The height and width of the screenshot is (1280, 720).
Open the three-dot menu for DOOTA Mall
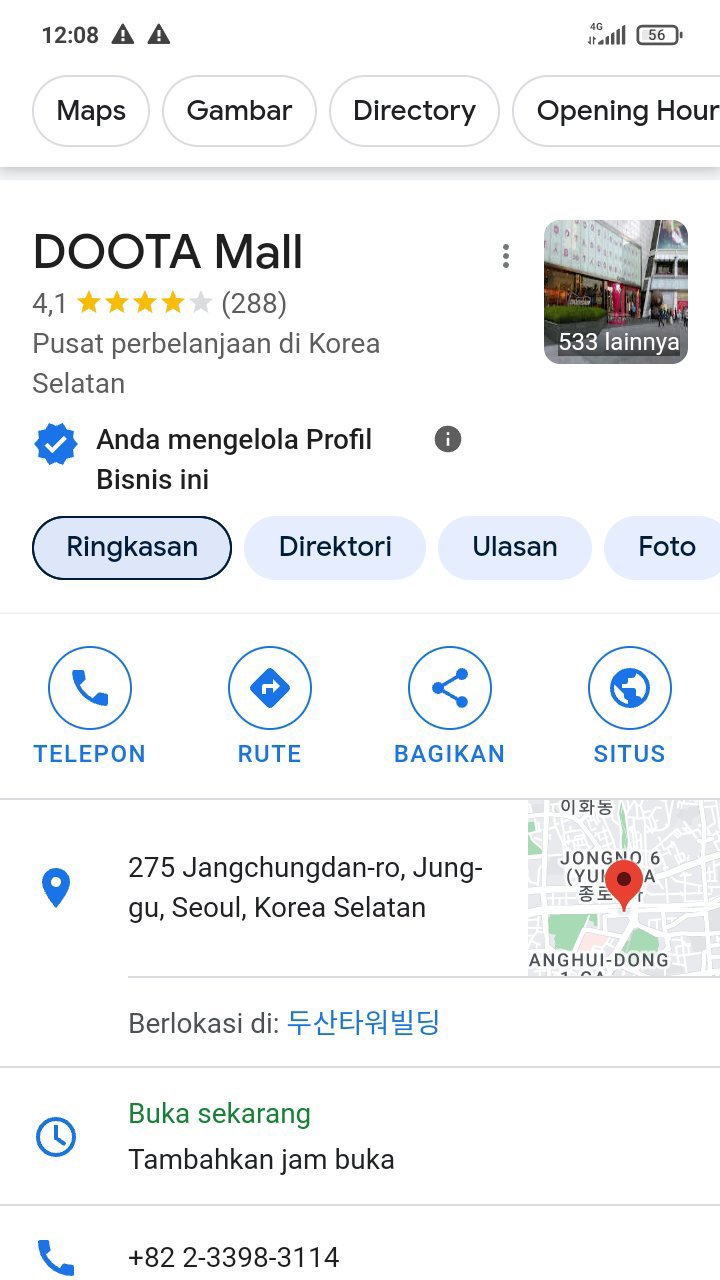pos(506,257)
